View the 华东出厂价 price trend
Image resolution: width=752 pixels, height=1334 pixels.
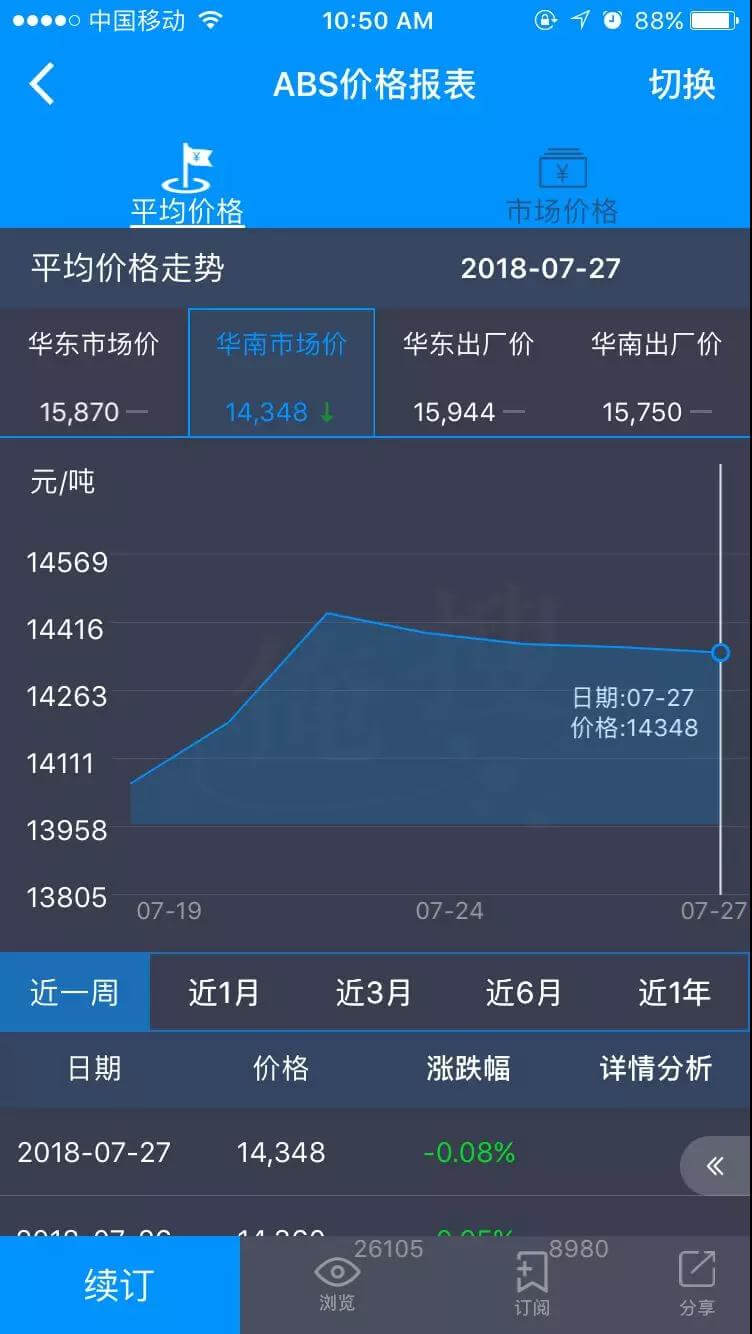[x=468, y=374]
